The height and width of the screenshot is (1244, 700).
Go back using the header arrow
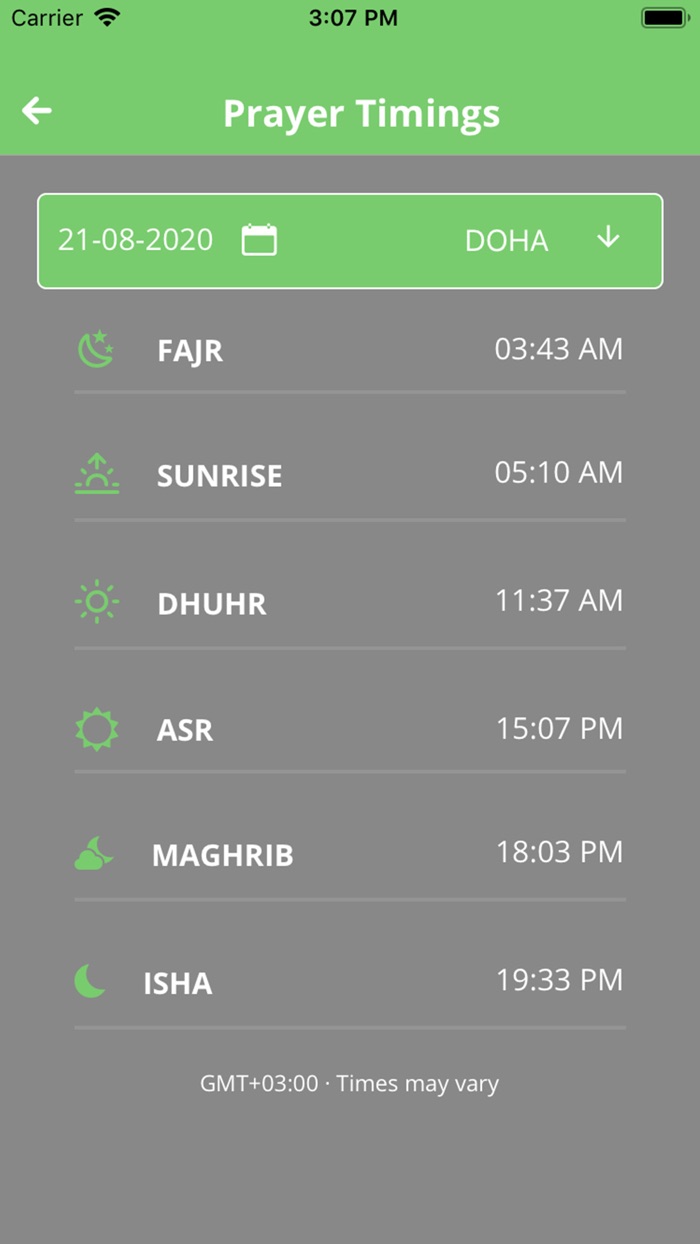[37, 111]
